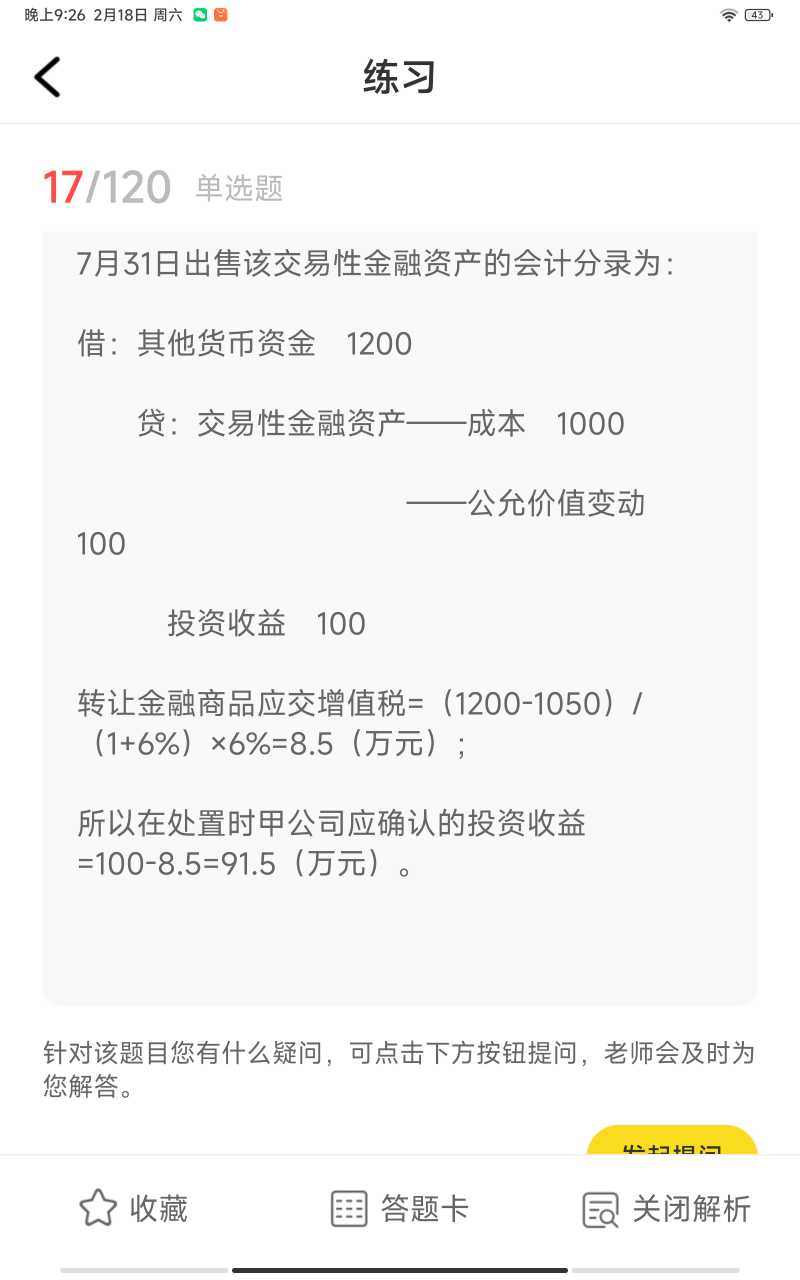
Task: Tap the yellow 发起提问 button
Action: (672, 1142)
